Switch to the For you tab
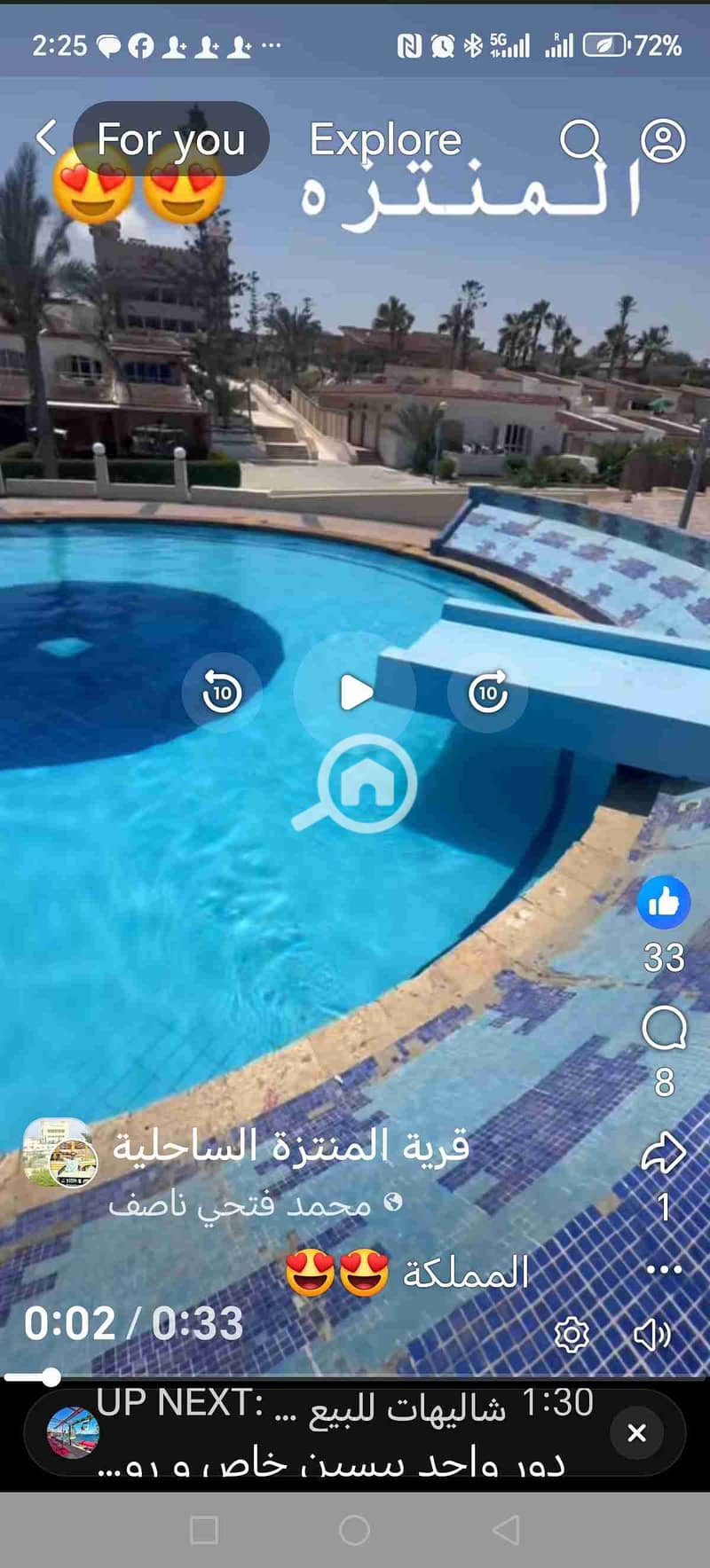 pyautogui.click(x=170, y=139)
